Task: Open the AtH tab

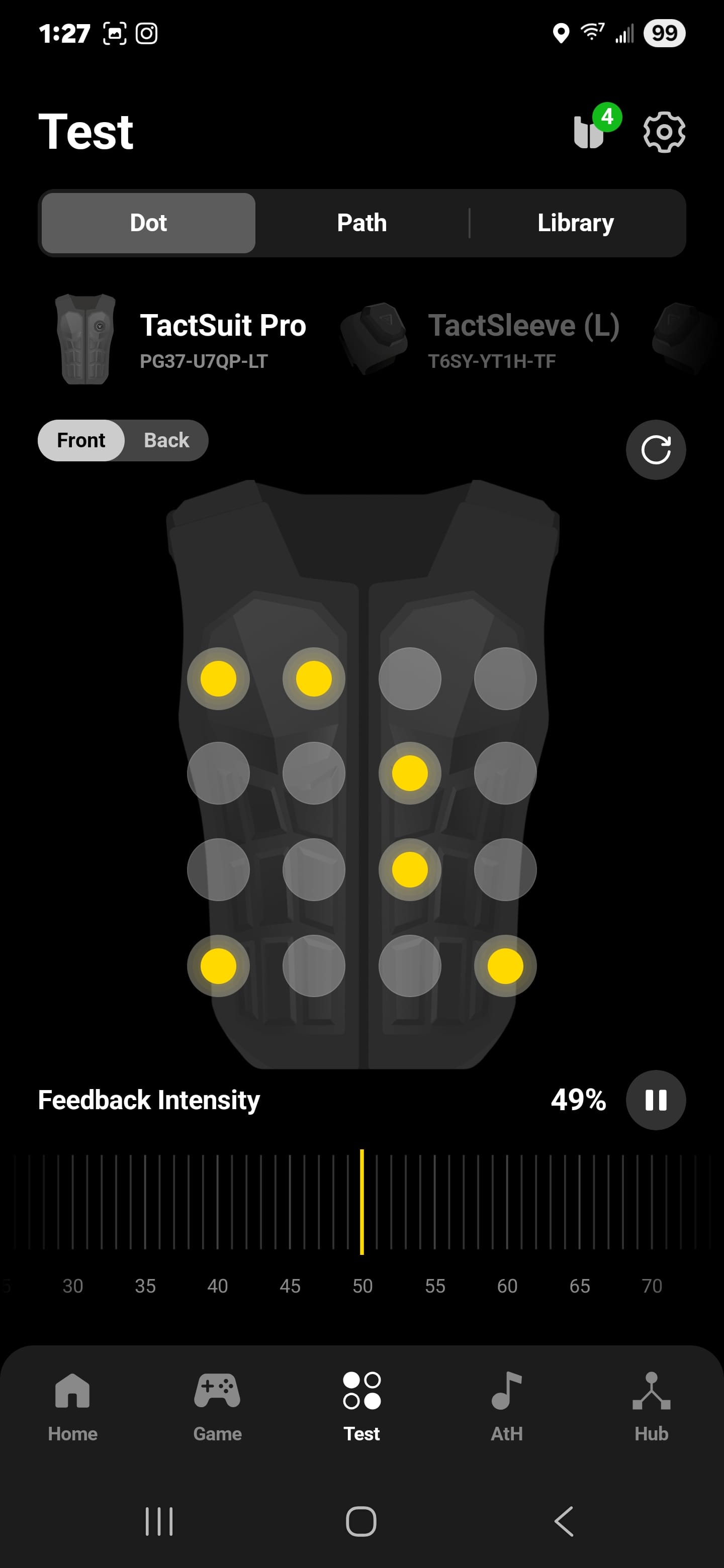Action: 507,1406
